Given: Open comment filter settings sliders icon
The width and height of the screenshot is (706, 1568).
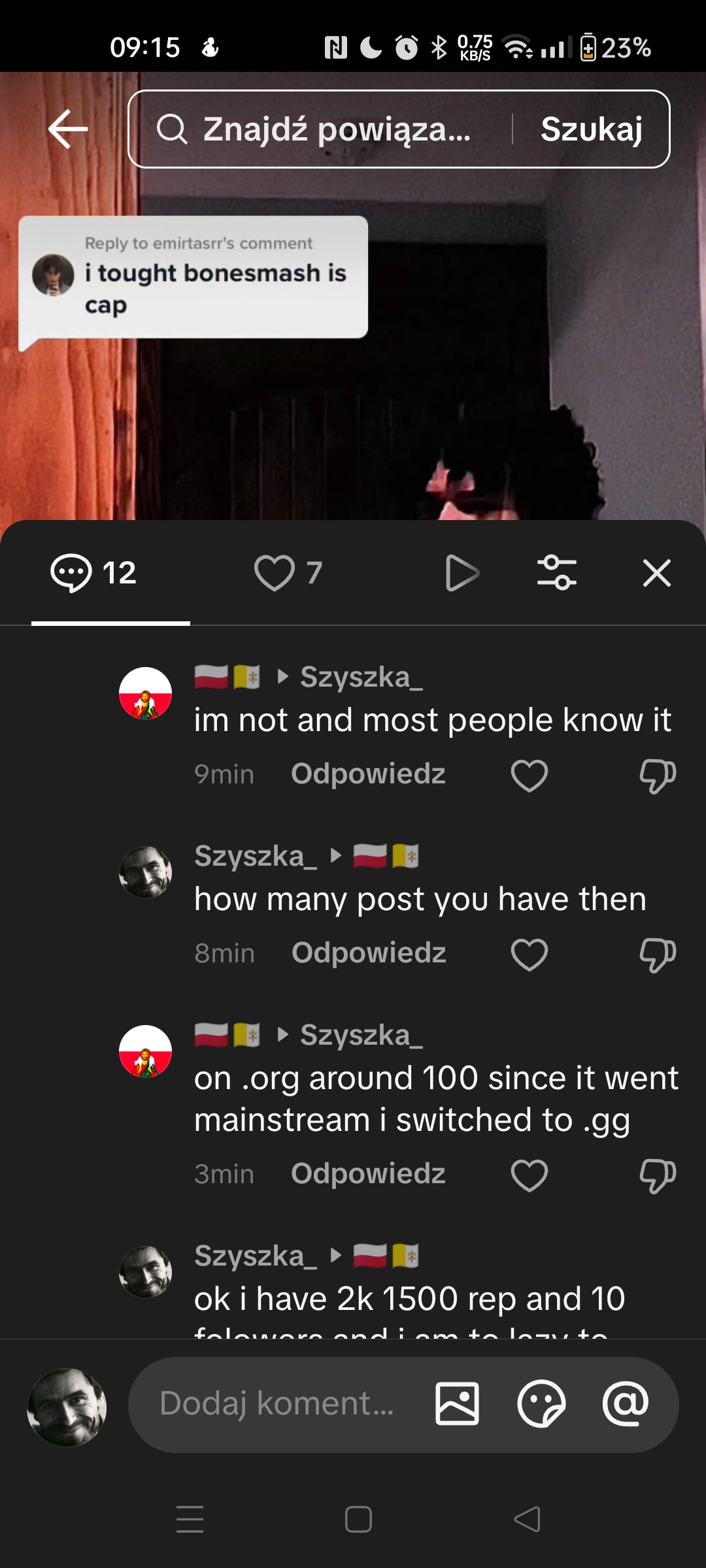Looking at the screenshot, I should click(556, 573).
